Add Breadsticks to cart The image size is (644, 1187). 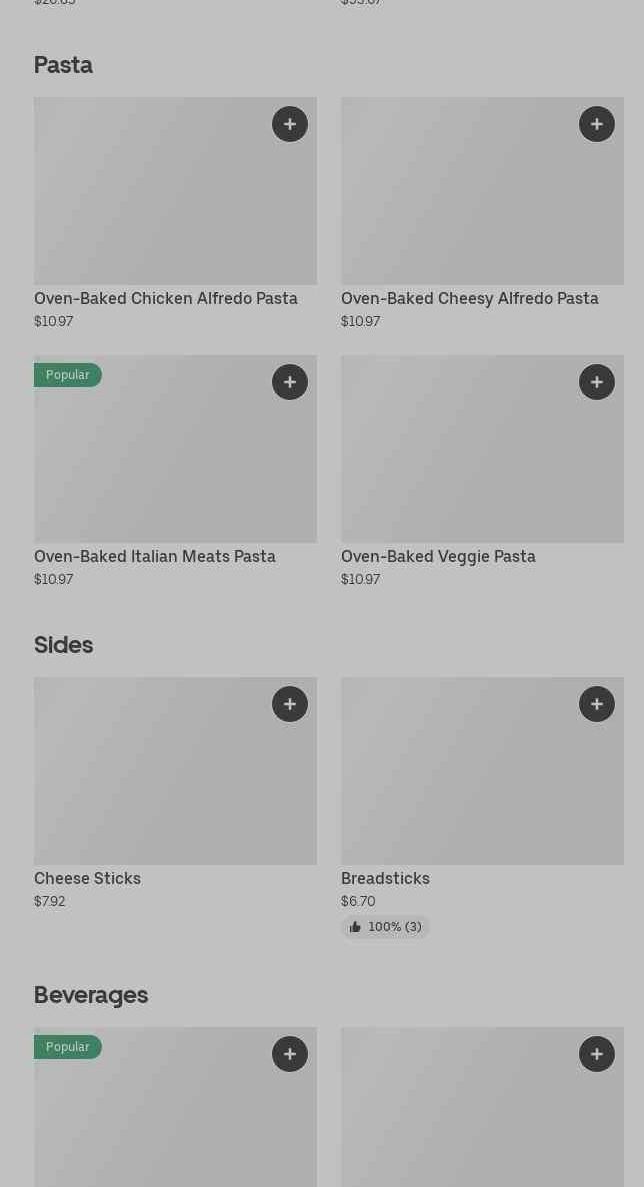[597, 704]
